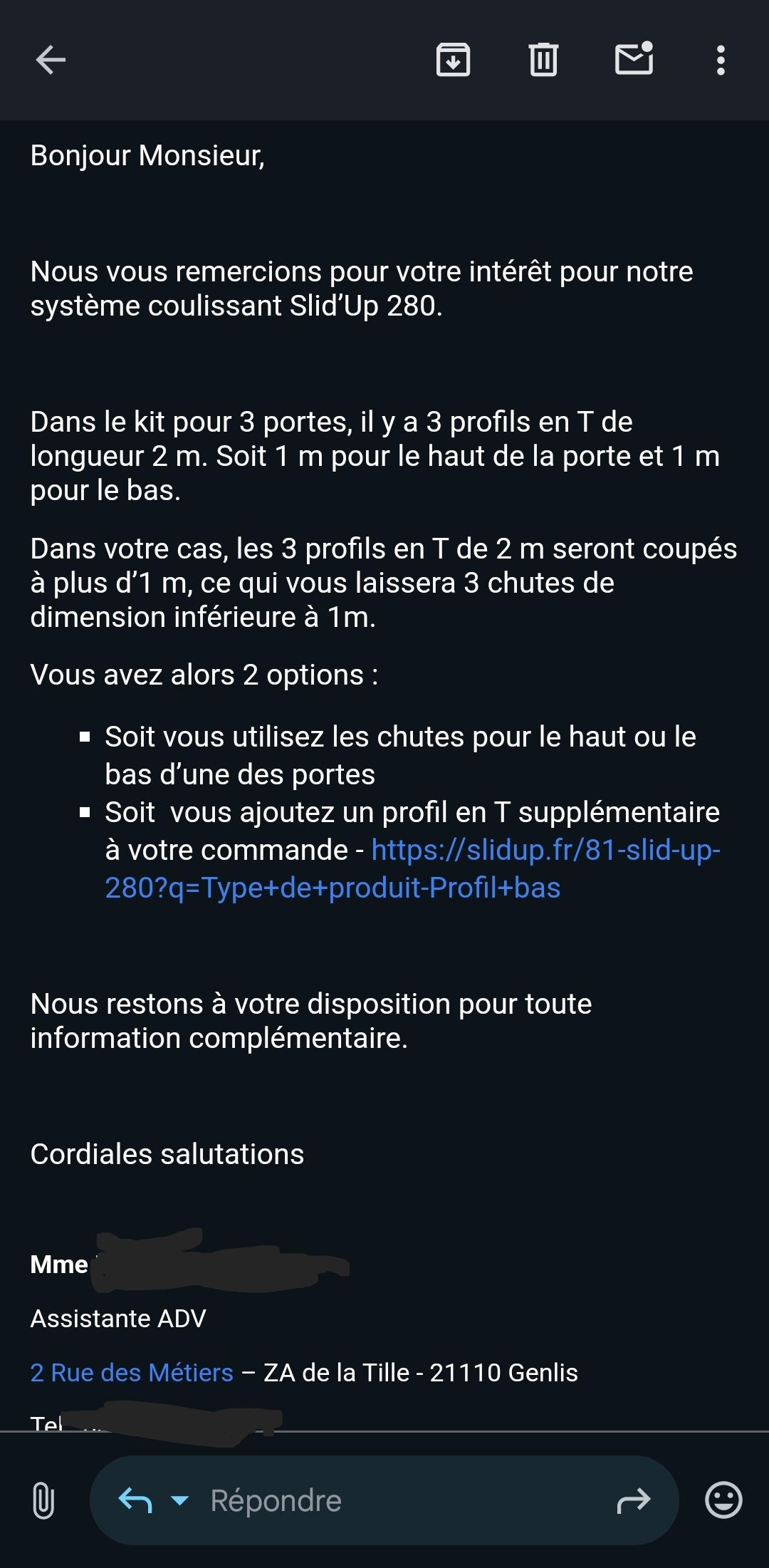769x1568 pixels.
Task: Go back to the inbox
Action: pyautogui.click(x=51, y=60)
